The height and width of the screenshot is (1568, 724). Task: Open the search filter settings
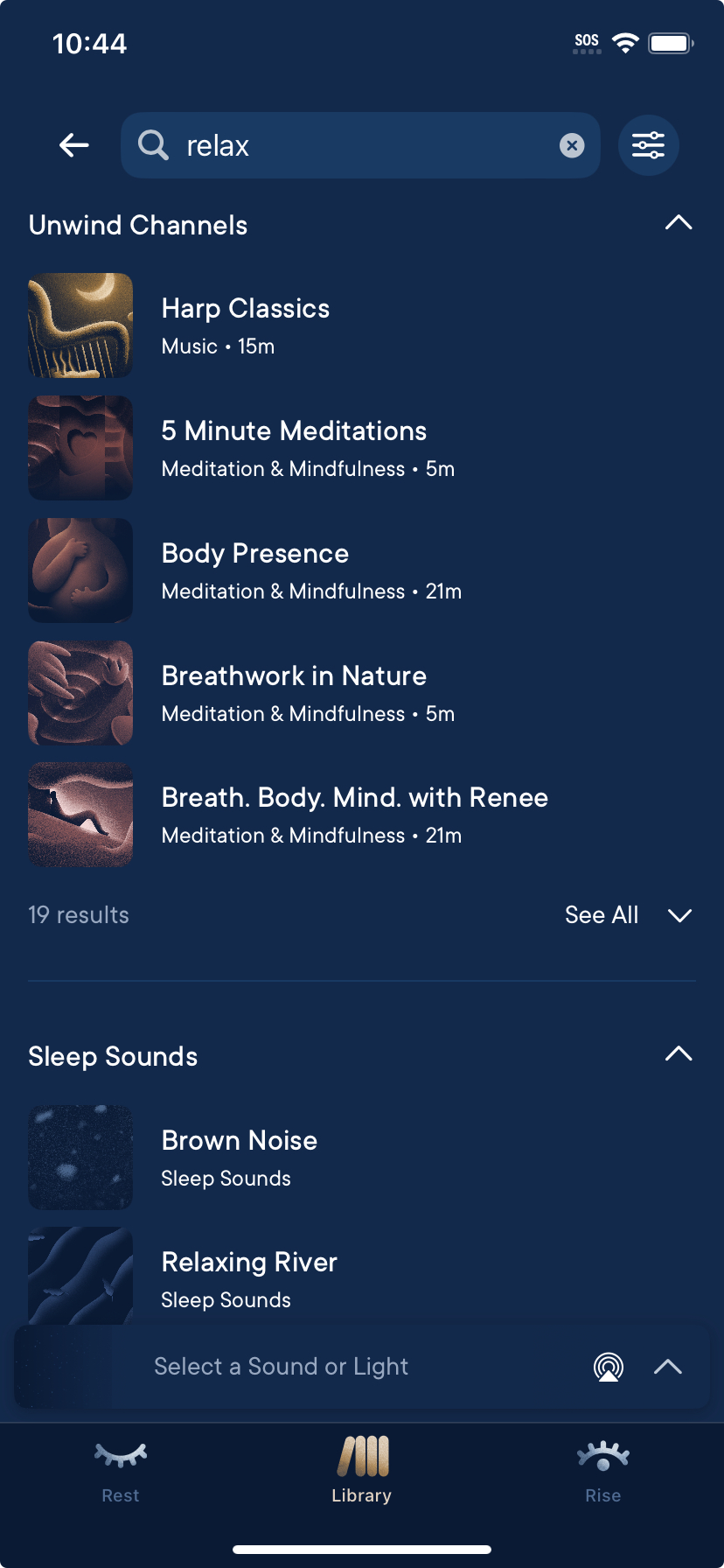[x=648, y=145]
